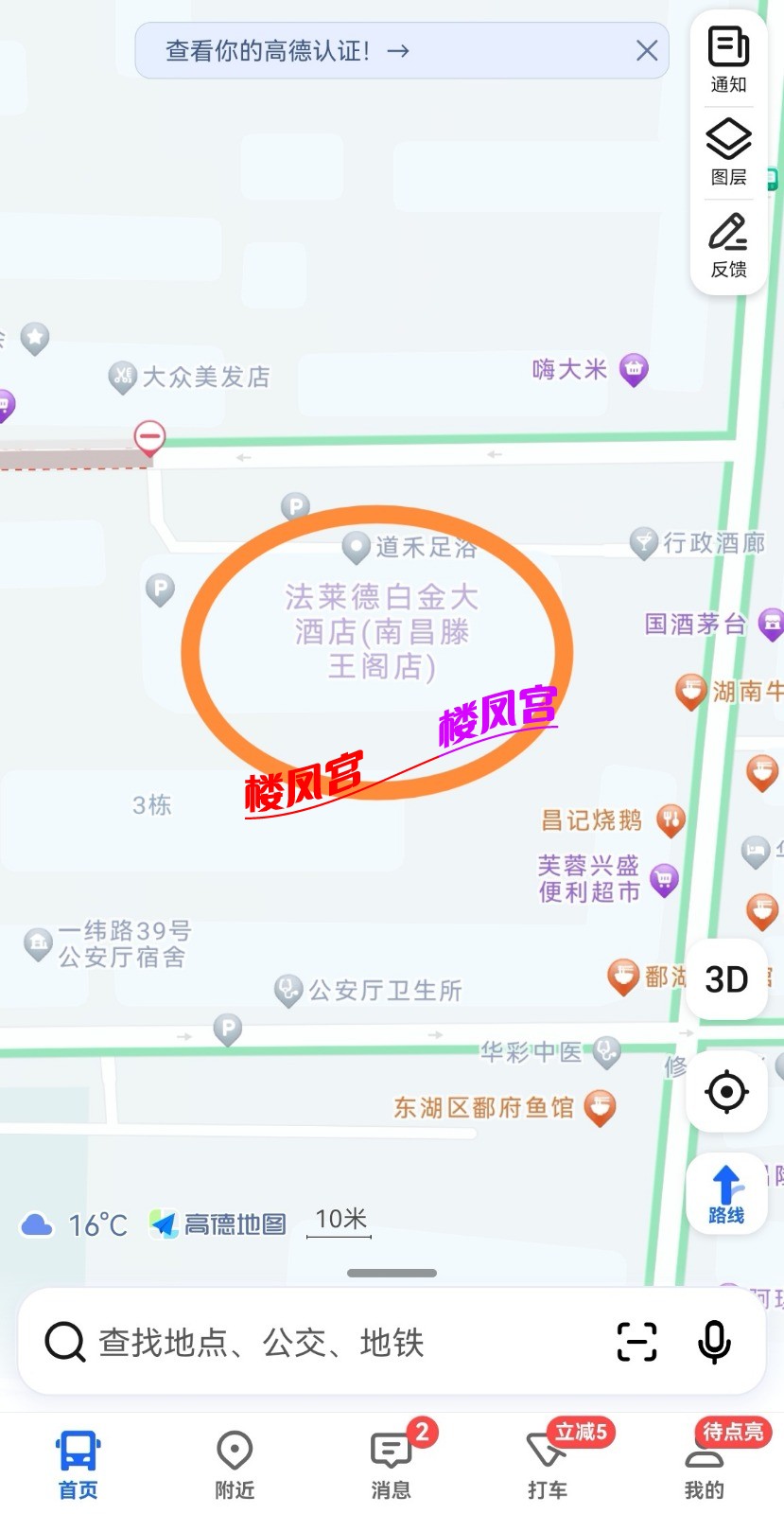Open the 通知 notifications panel
The height and width of the screenshot is (1514, 784).
point(728,59)
